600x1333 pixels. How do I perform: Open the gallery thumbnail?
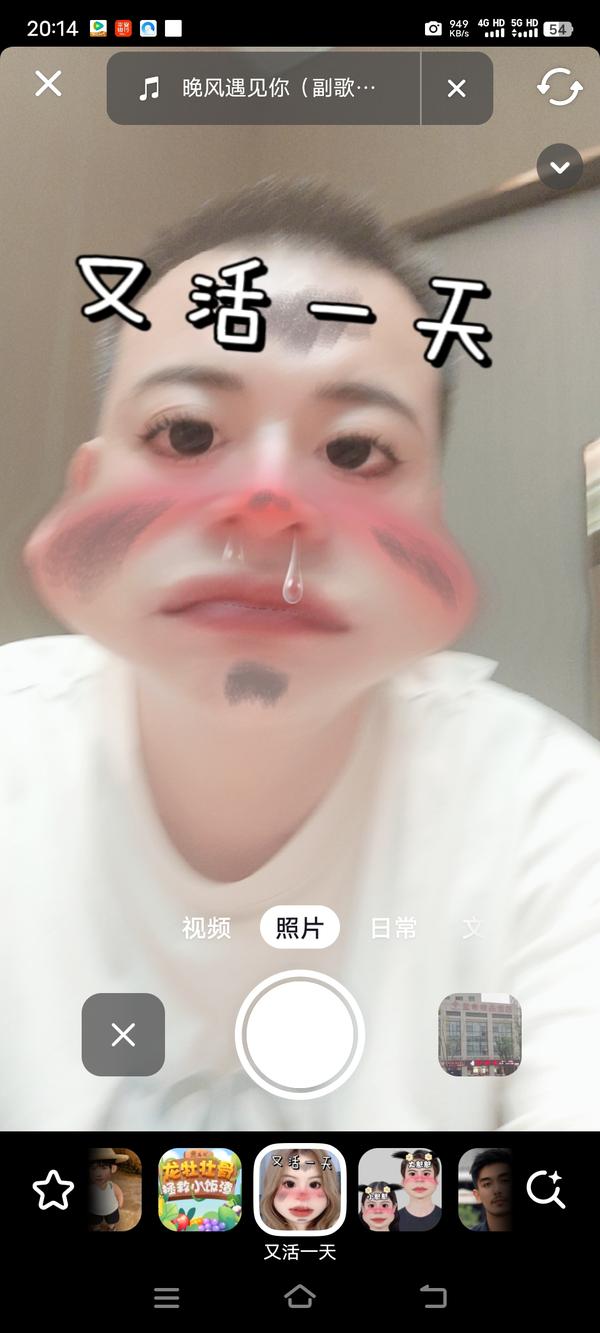pos(479,1034)
